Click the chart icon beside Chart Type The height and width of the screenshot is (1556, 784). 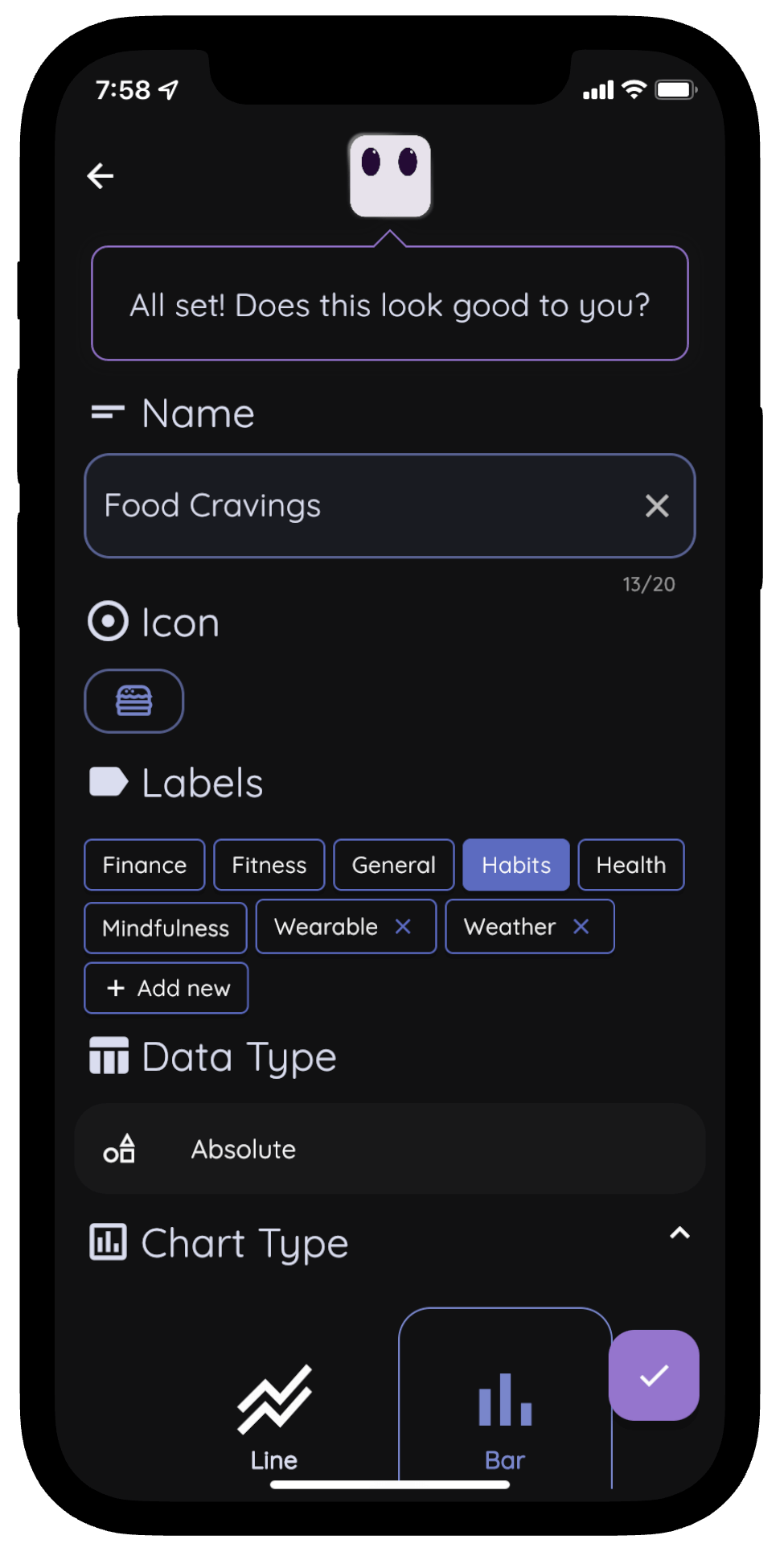click(107, 1241)
